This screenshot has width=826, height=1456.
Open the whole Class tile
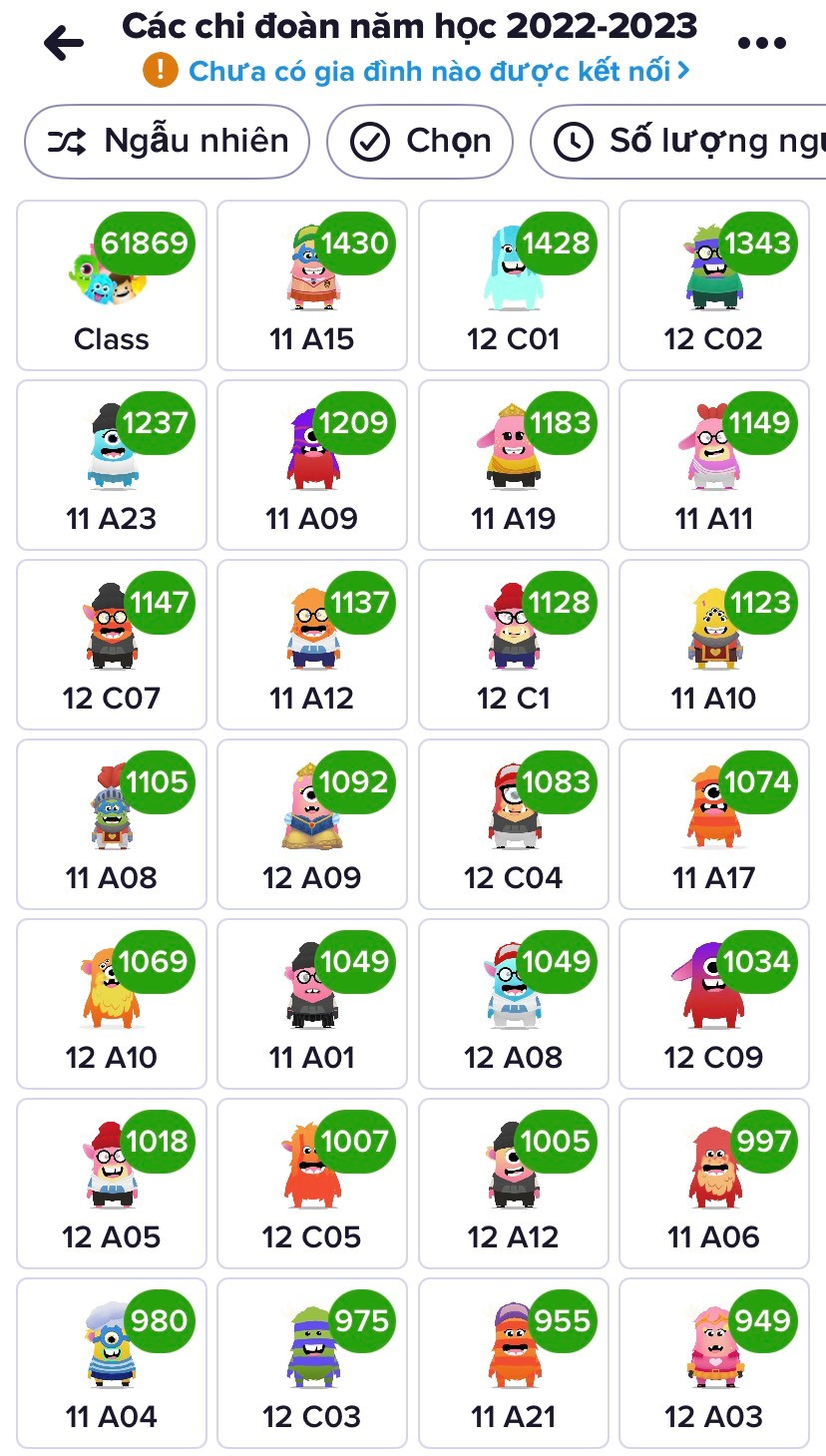112,285
